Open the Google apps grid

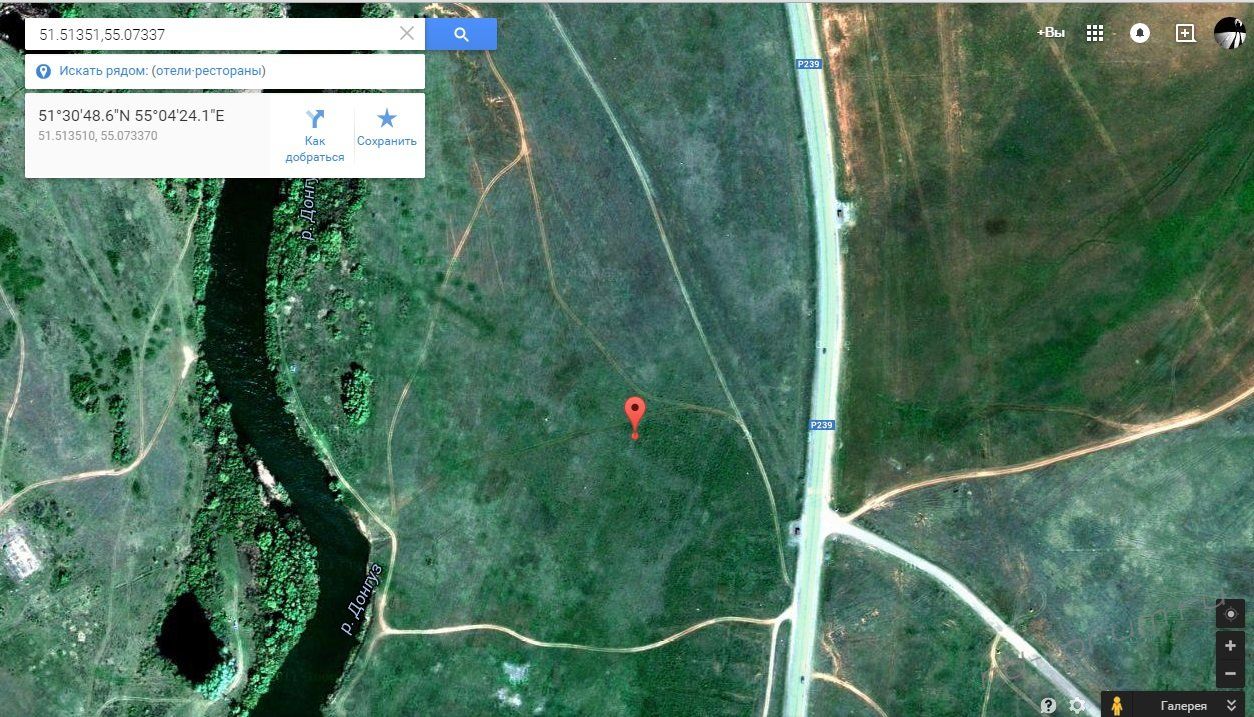pyautogui.click(x=1095, y=33)
